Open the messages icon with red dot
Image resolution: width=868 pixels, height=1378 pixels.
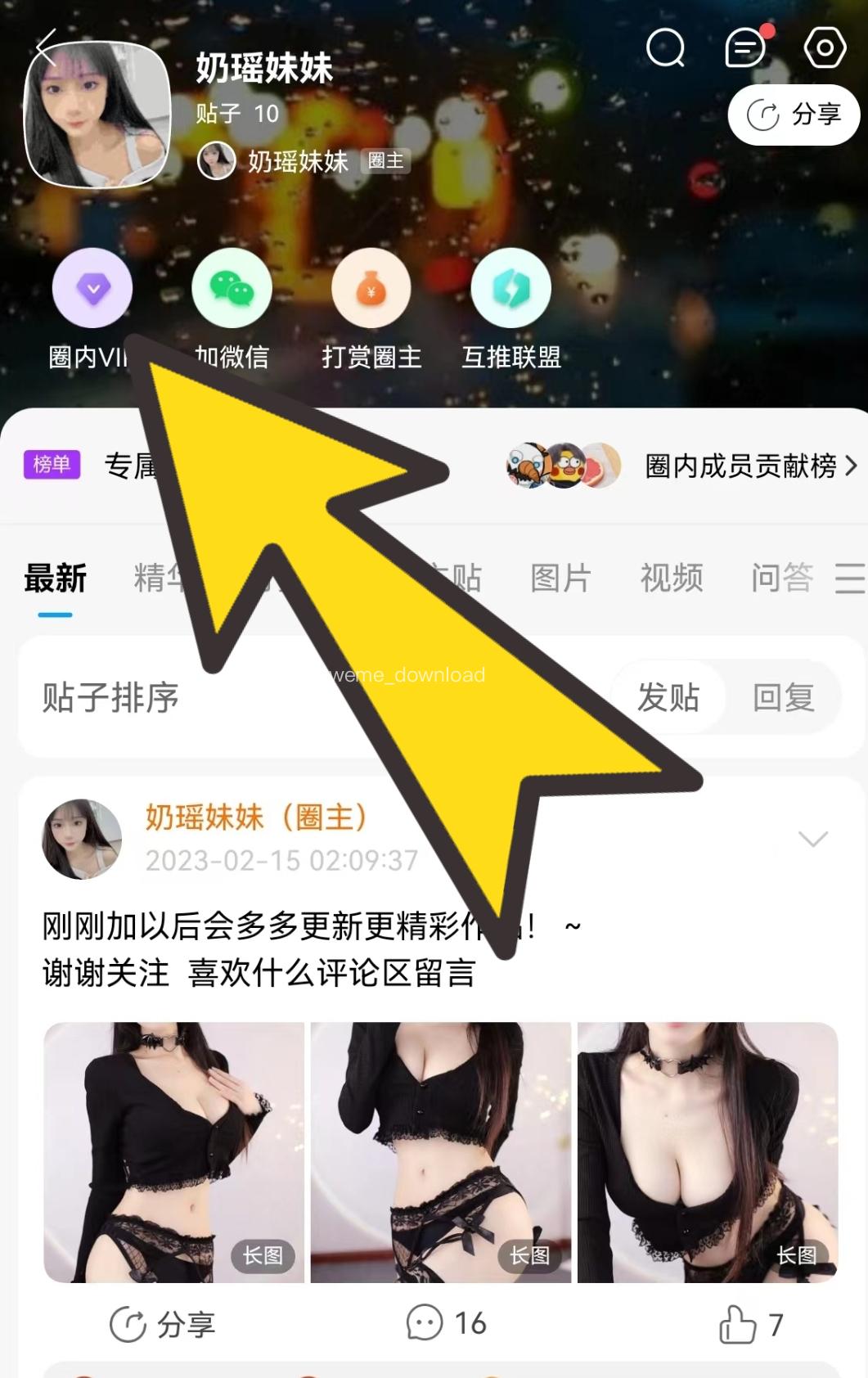[x=746, y=49]
